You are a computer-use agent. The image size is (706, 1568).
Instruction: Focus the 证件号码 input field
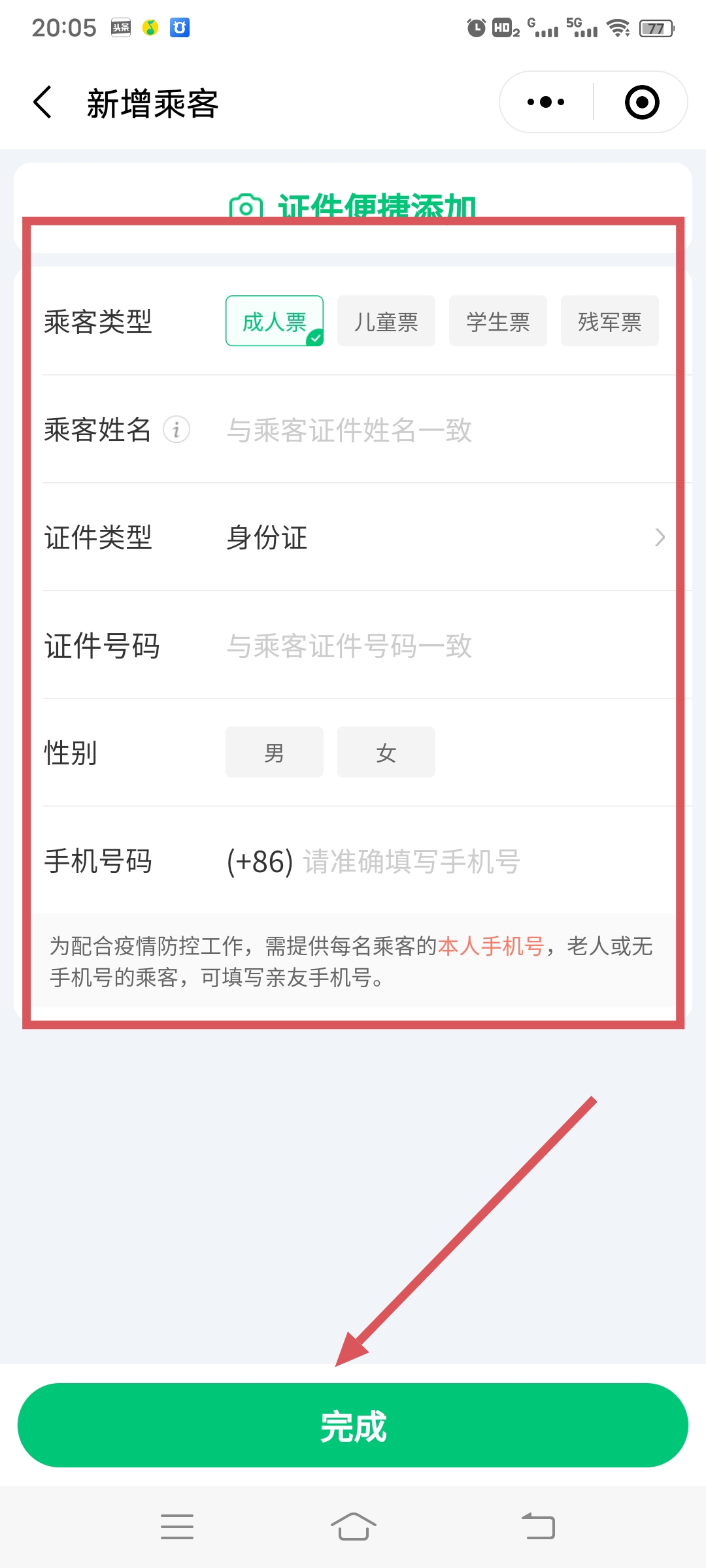[x=431, y=645]
